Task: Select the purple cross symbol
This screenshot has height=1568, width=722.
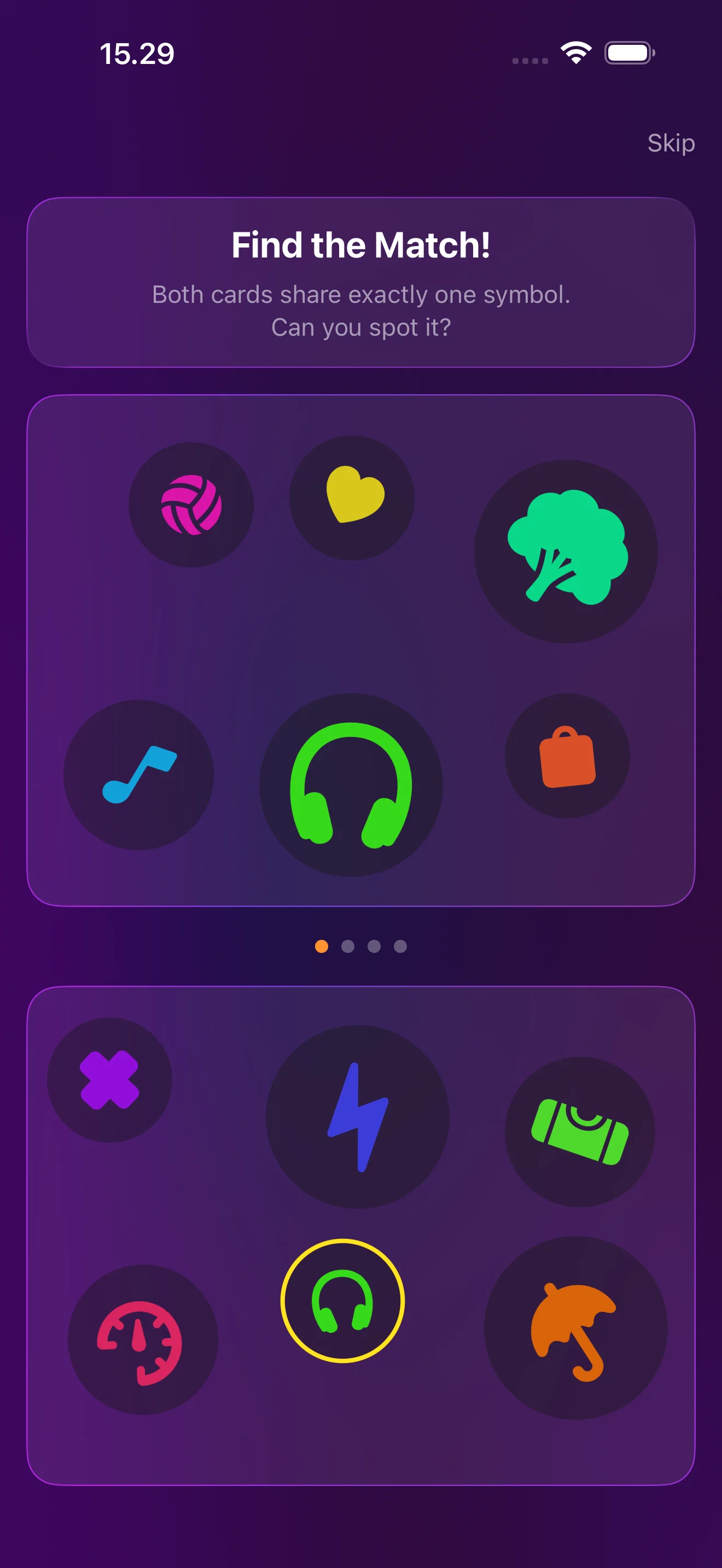Action: (x=109, y=1079)
